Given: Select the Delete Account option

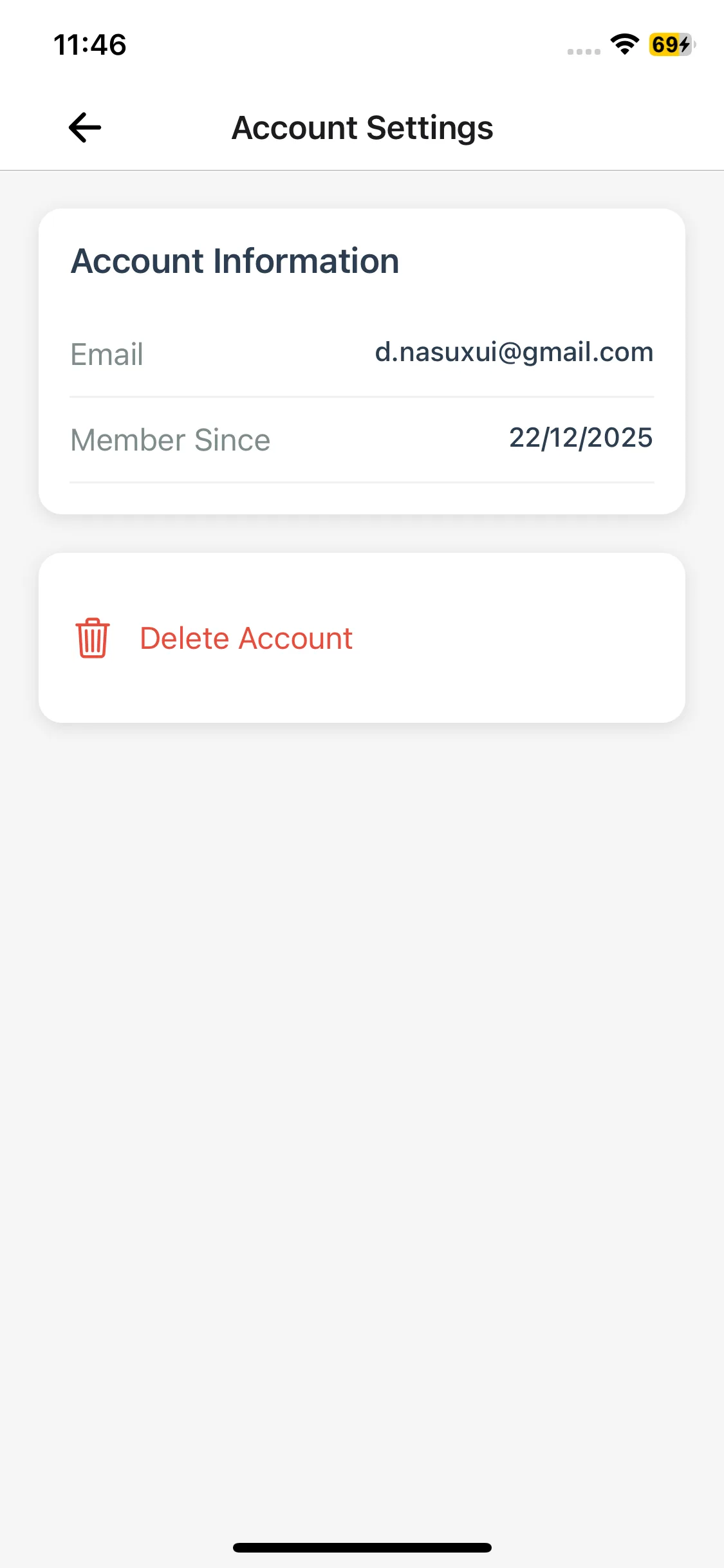Looking at the screenshot, I should (x=246, y=638).
